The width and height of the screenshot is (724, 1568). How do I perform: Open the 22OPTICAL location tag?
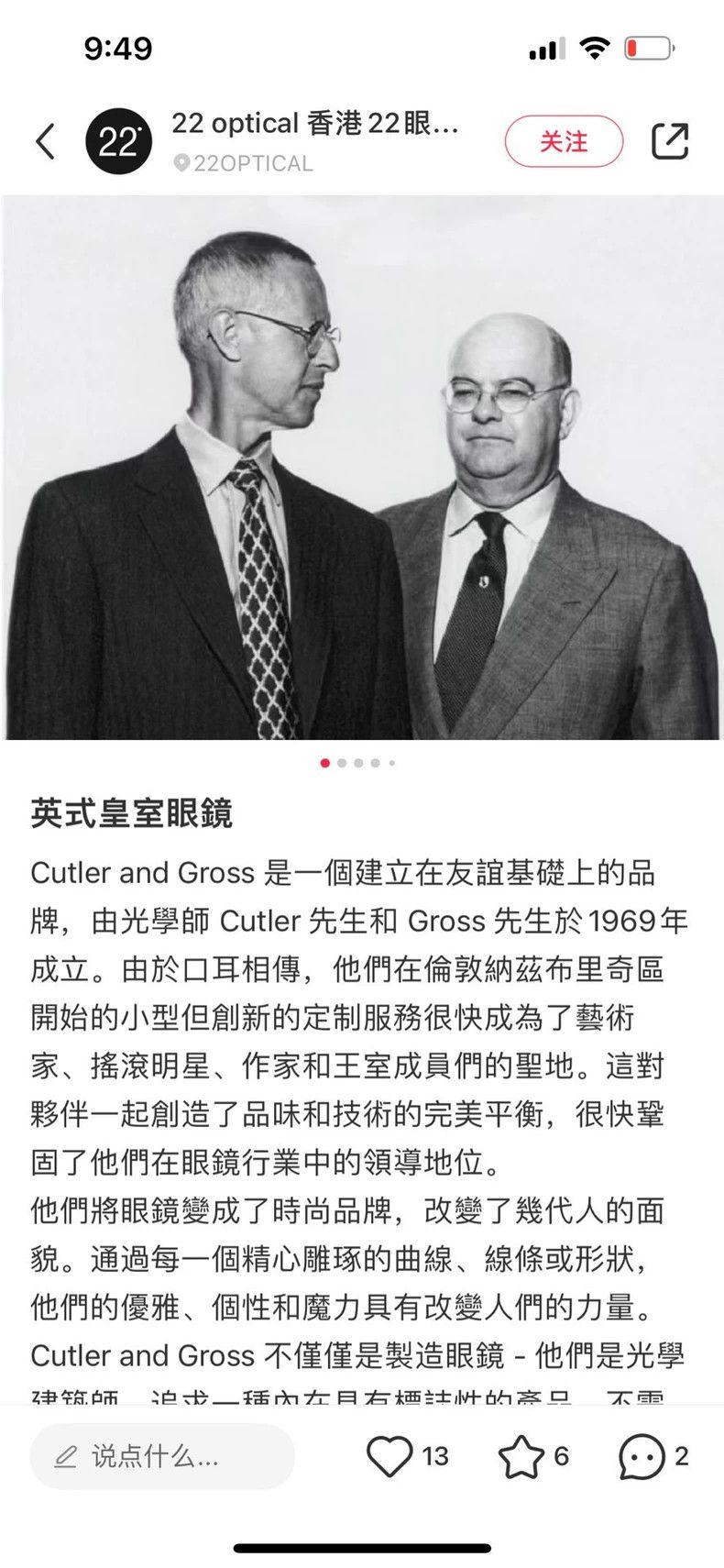(243, 163)
